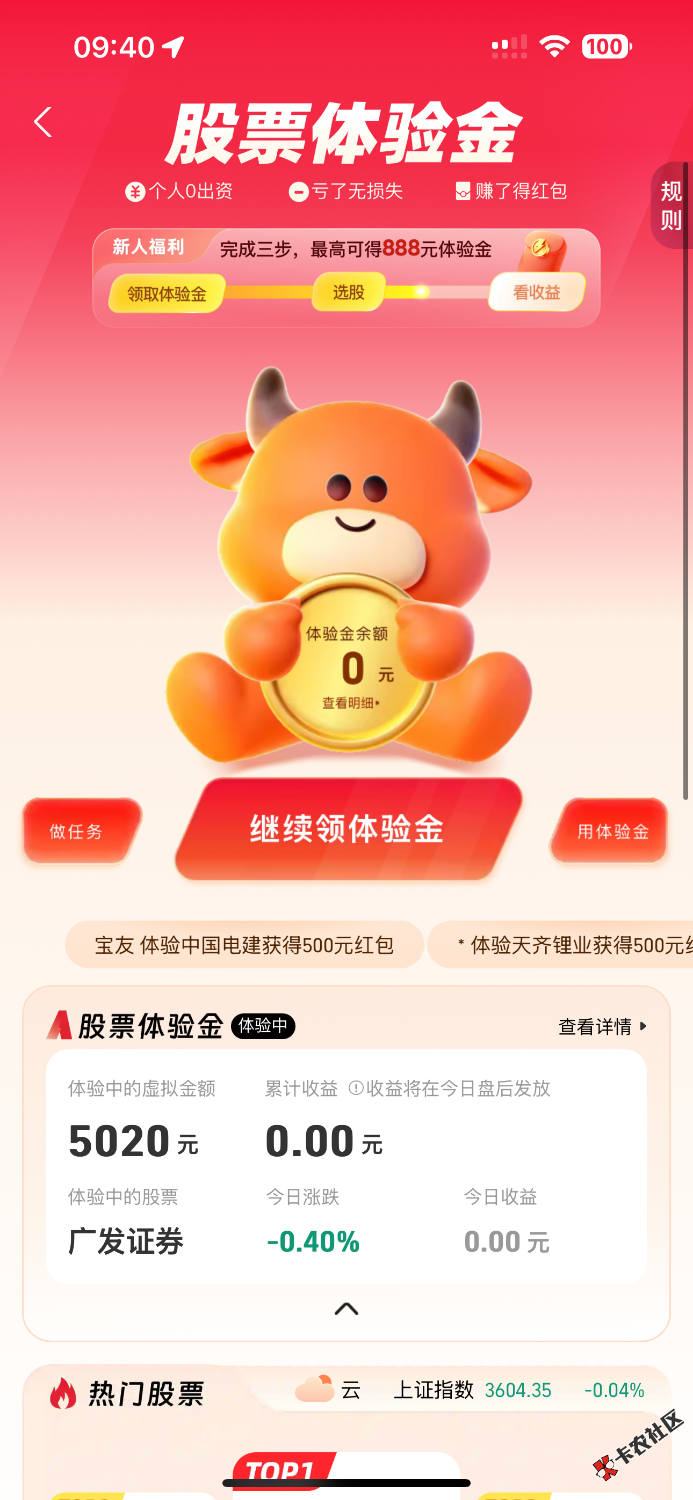Viewport: 693px width, 1500px height.
Task: Open the 中国电建 500元红包 notice
Action: coord(244,945)
